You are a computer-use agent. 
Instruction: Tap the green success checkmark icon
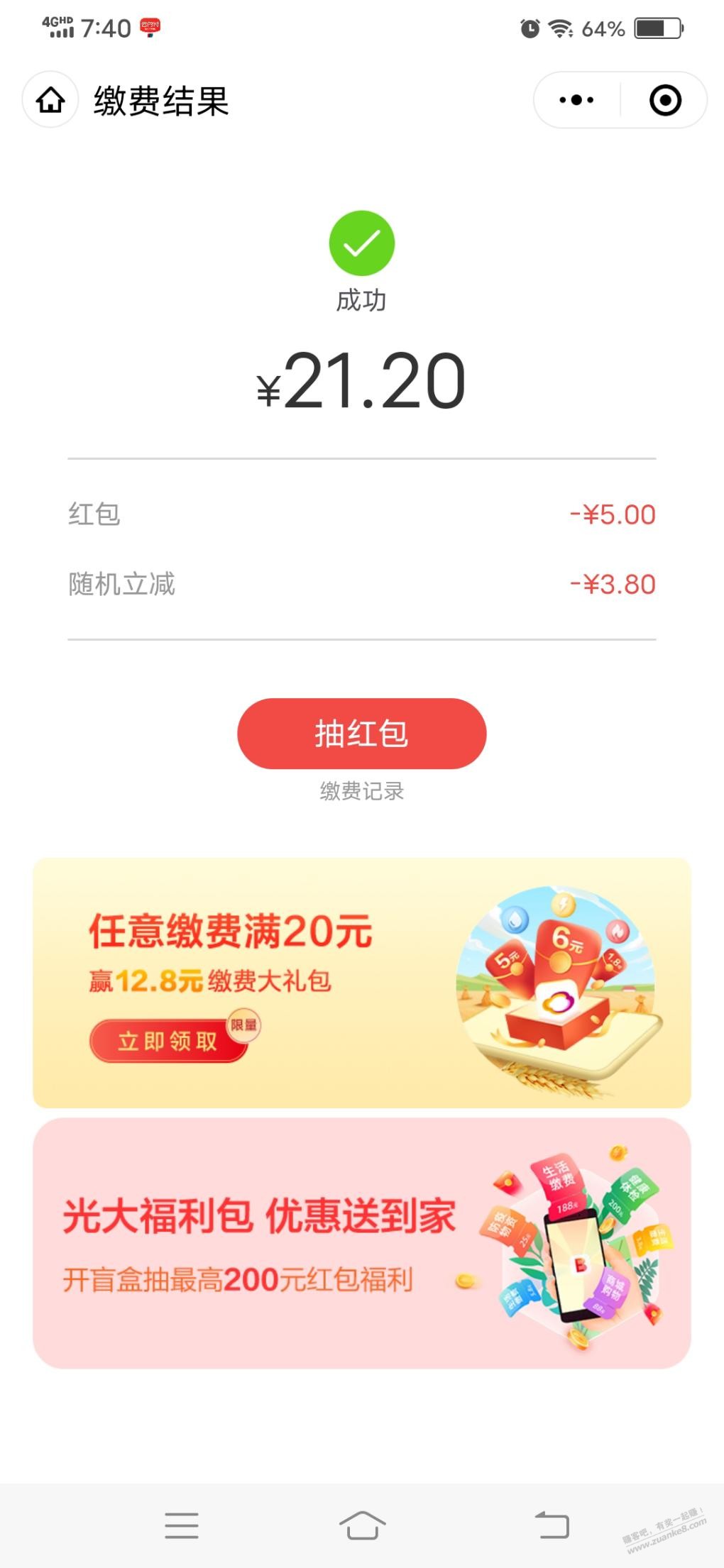point(361,244)
